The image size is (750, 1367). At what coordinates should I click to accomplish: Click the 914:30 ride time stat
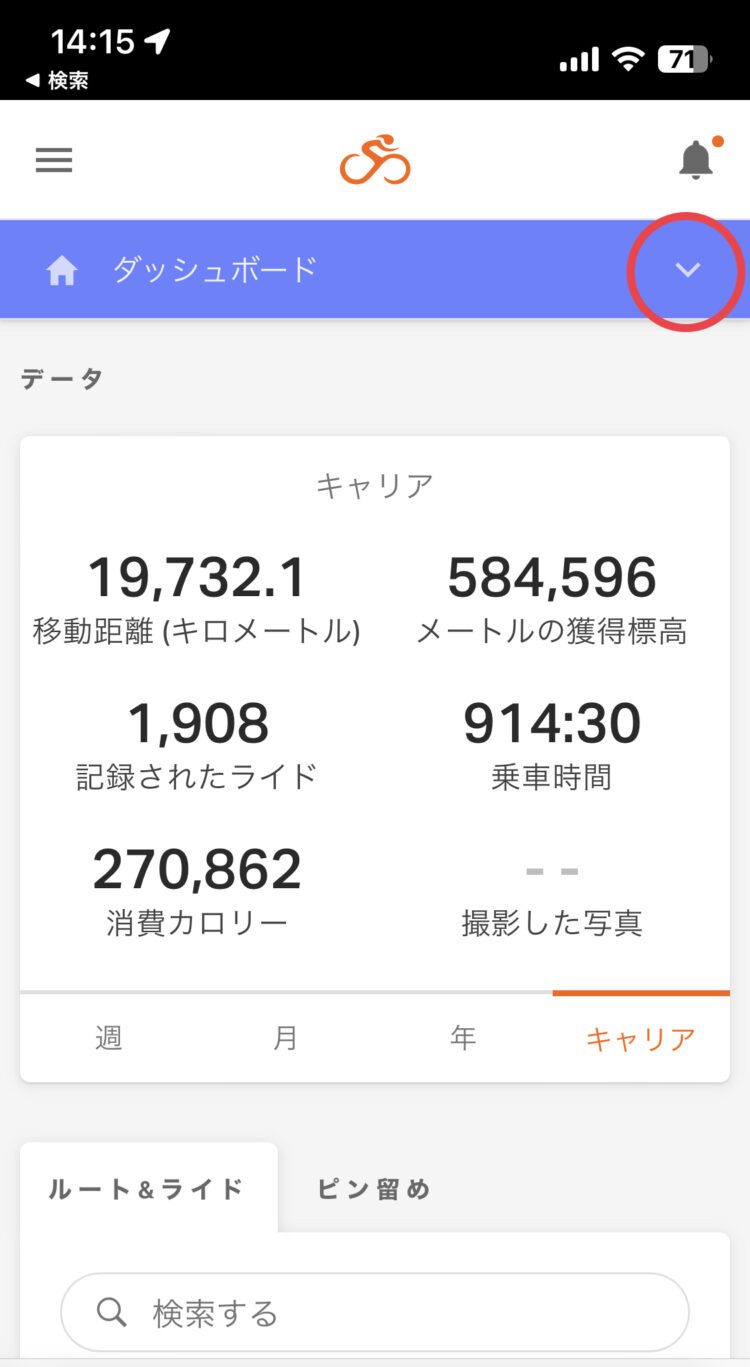[x=554, y=722]
